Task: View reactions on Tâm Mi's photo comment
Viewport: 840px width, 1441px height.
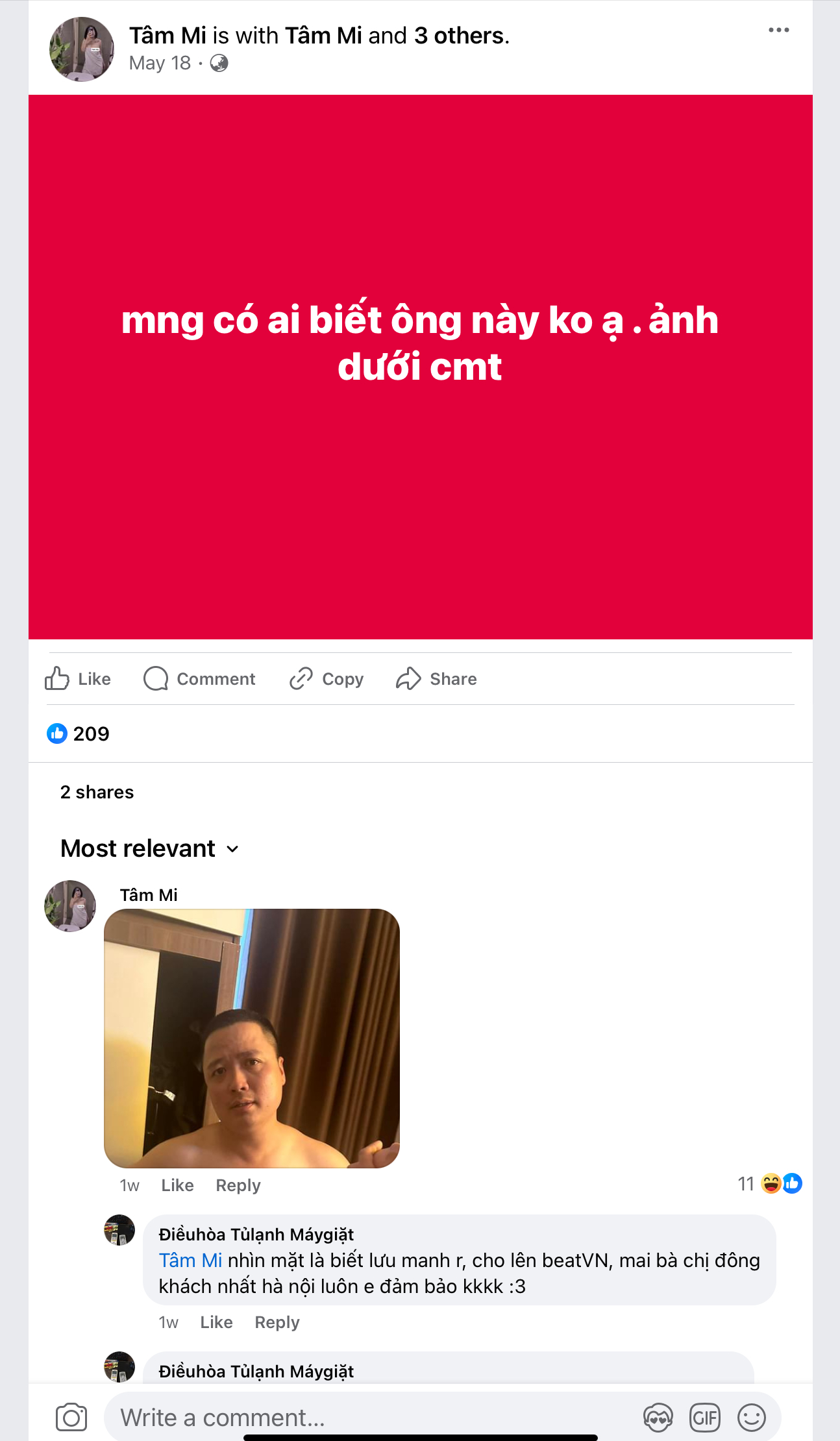Action: 770,1184
